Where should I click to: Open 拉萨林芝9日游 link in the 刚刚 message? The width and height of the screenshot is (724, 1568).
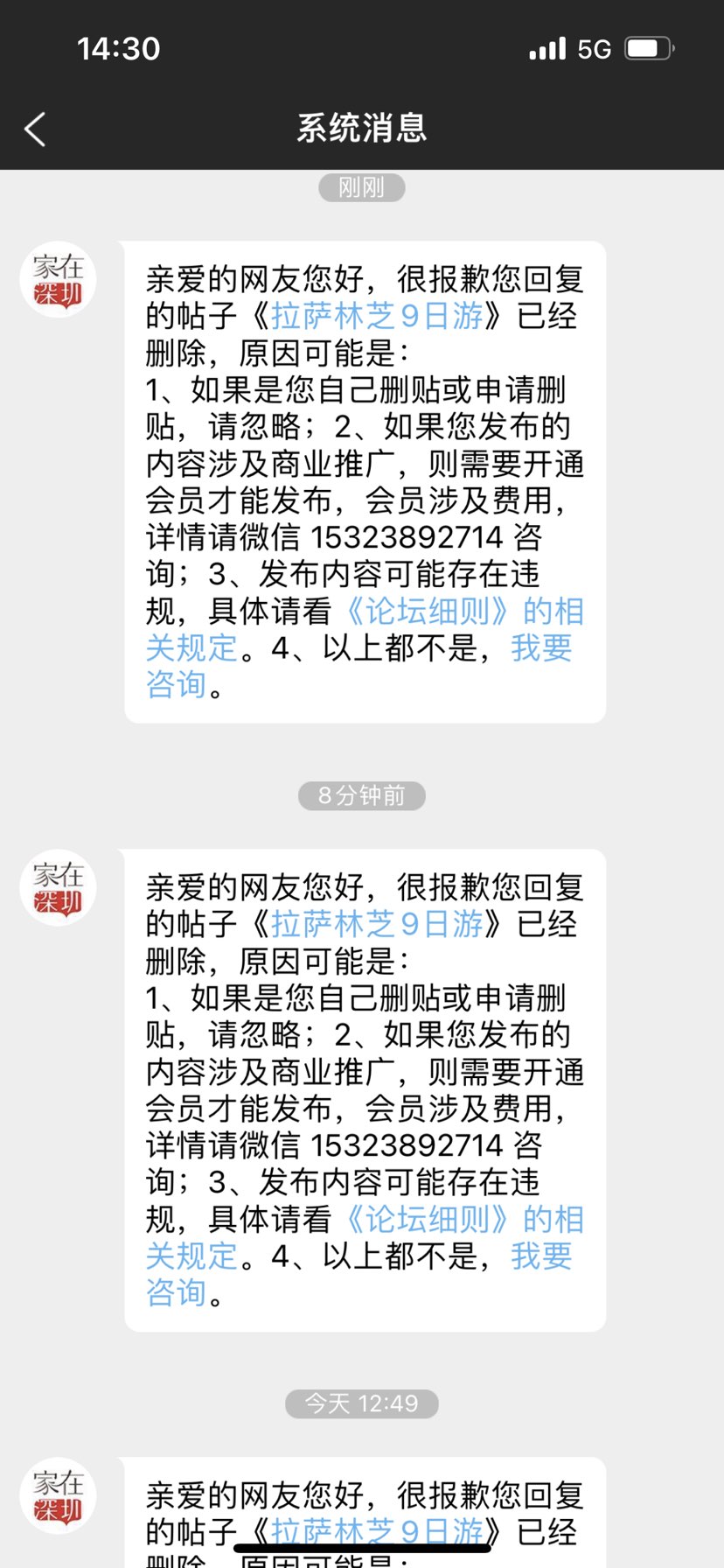(377, 316)
